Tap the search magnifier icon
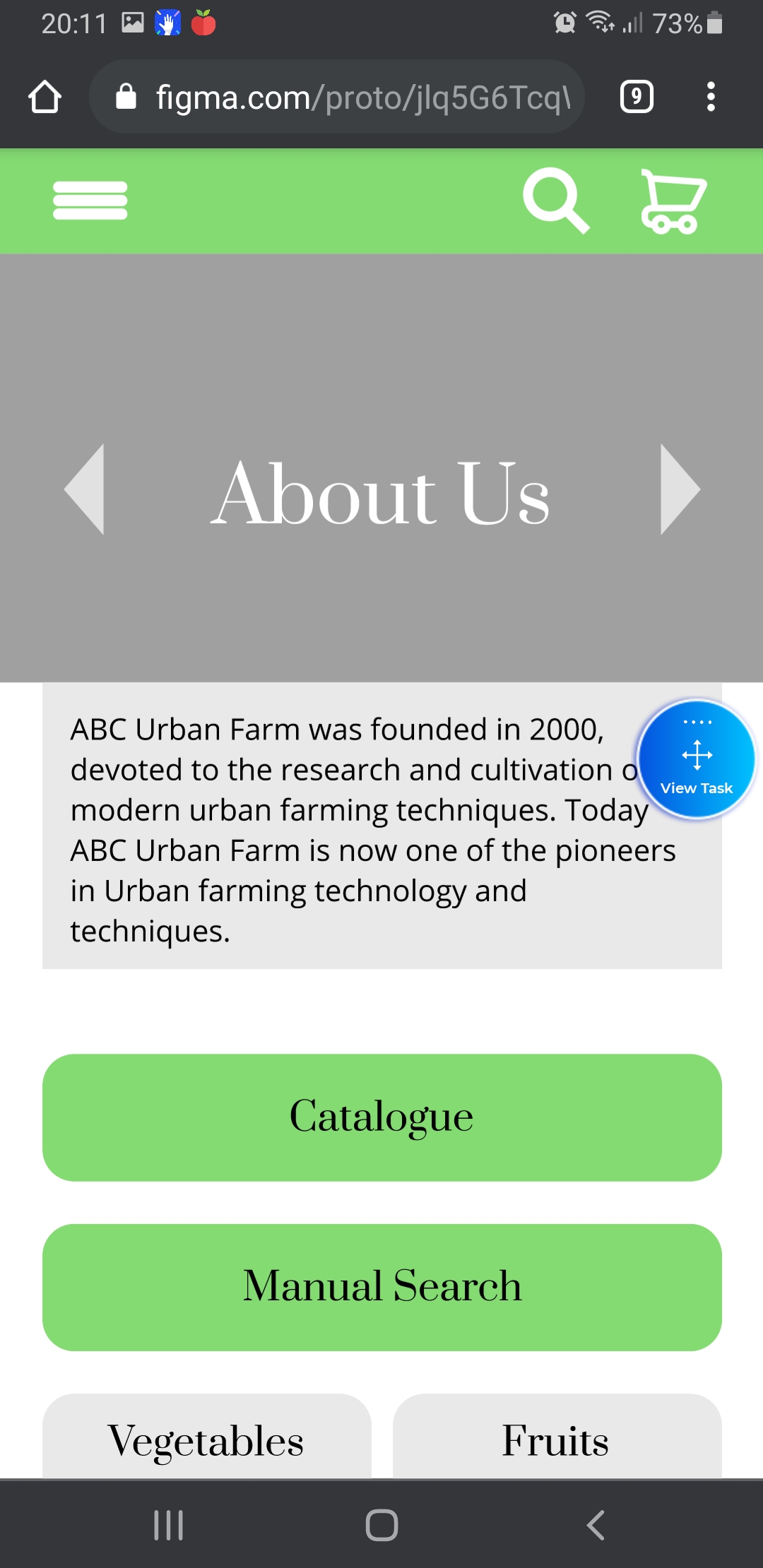Viewport: 763px width, 1568px height. 555,201
